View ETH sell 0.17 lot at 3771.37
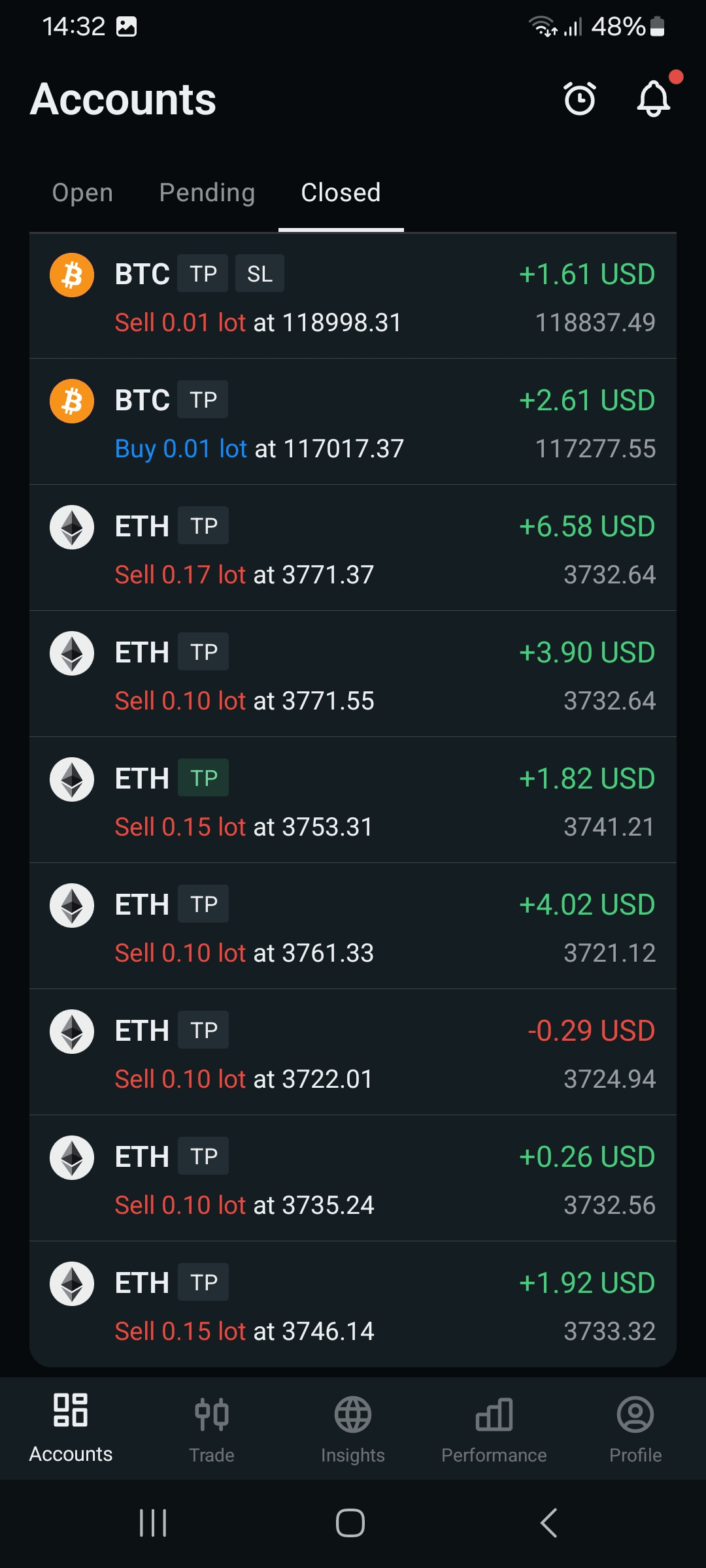This screenshot has width=706, height=1568. click(353, 549)
